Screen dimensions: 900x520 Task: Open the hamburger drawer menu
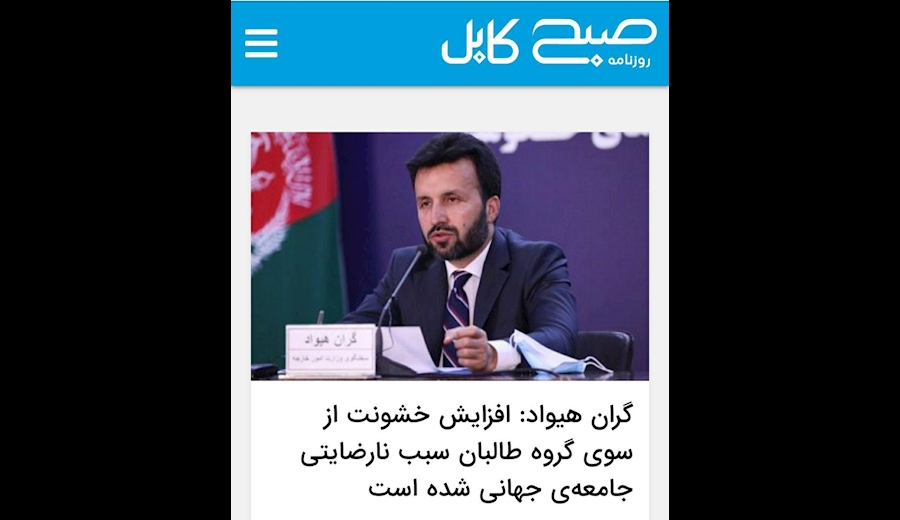coord(261,43)
